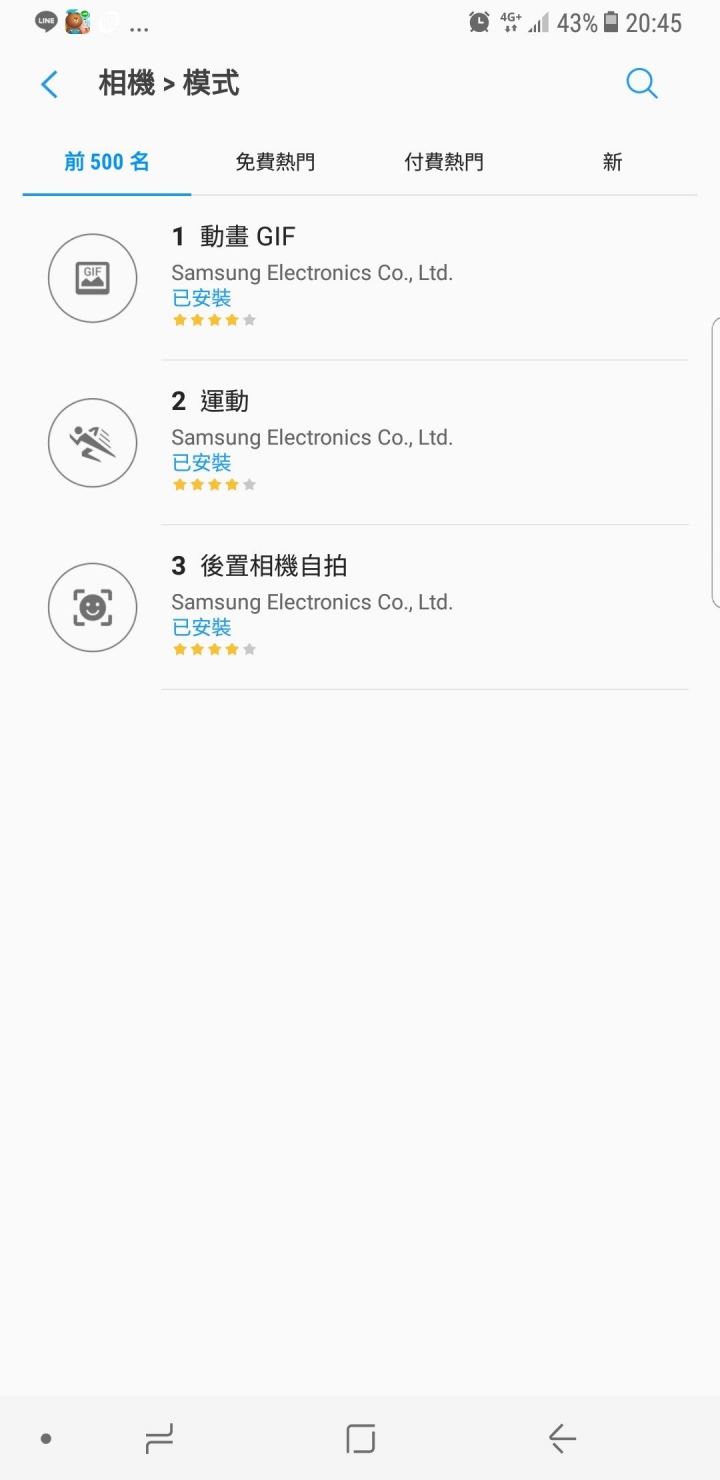720x1480 pixels.
Task: Open the 運動 camera mode entry
Action: point(360,443)
